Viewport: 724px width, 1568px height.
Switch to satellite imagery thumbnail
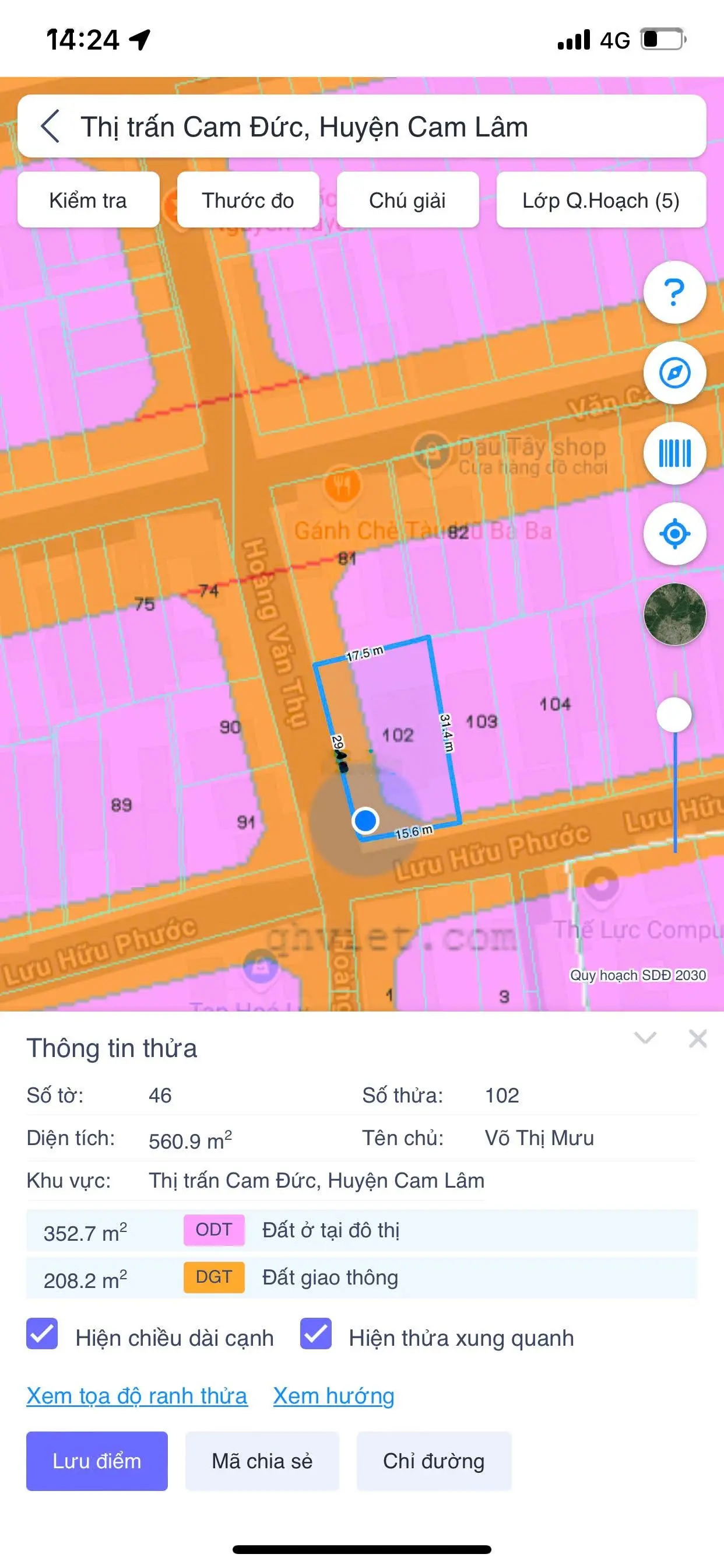click(x=674, y=614)
